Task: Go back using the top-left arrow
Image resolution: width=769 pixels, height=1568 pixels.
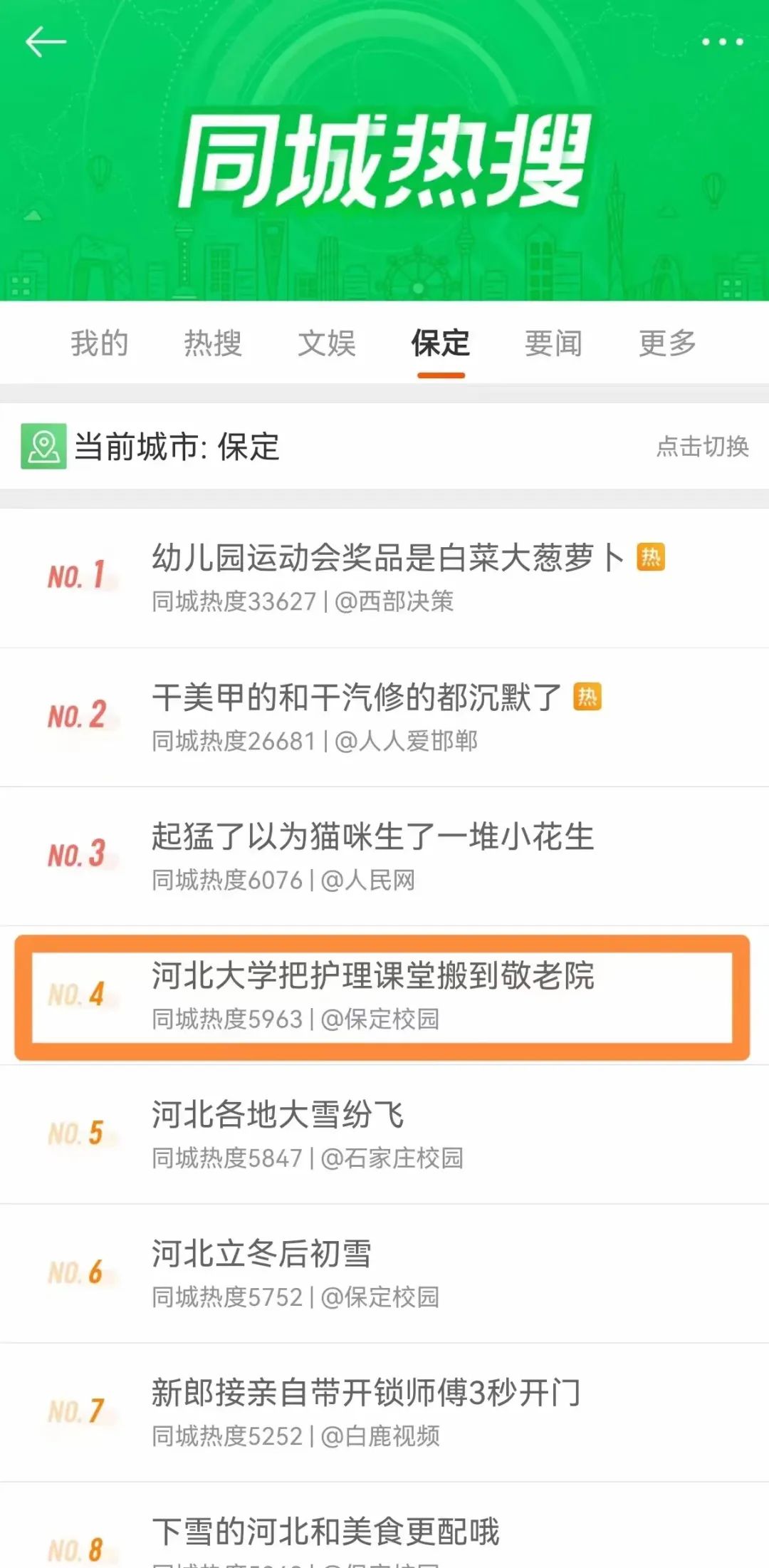Action: [46, 42]
